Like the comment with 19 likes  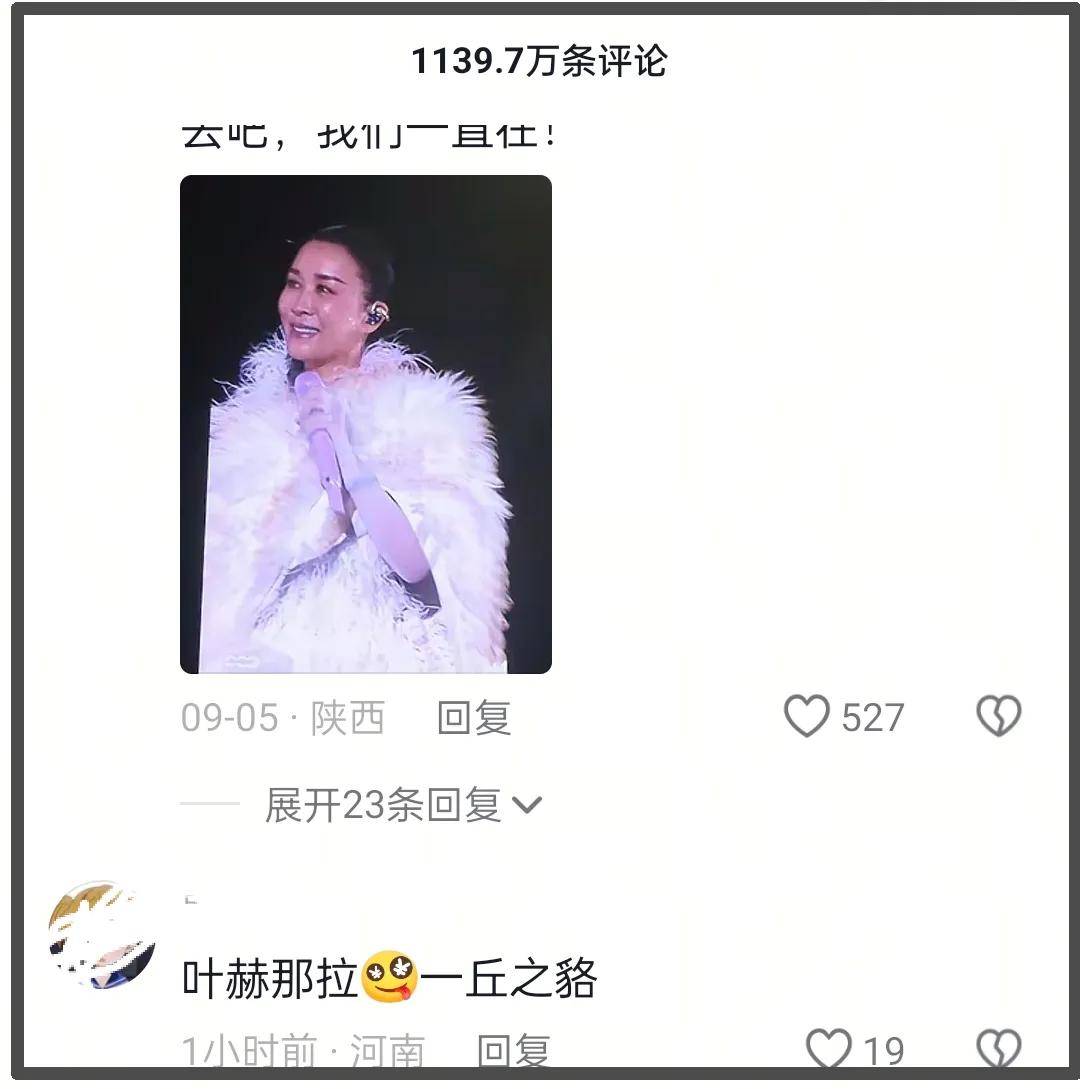(x=829, y=1050)
